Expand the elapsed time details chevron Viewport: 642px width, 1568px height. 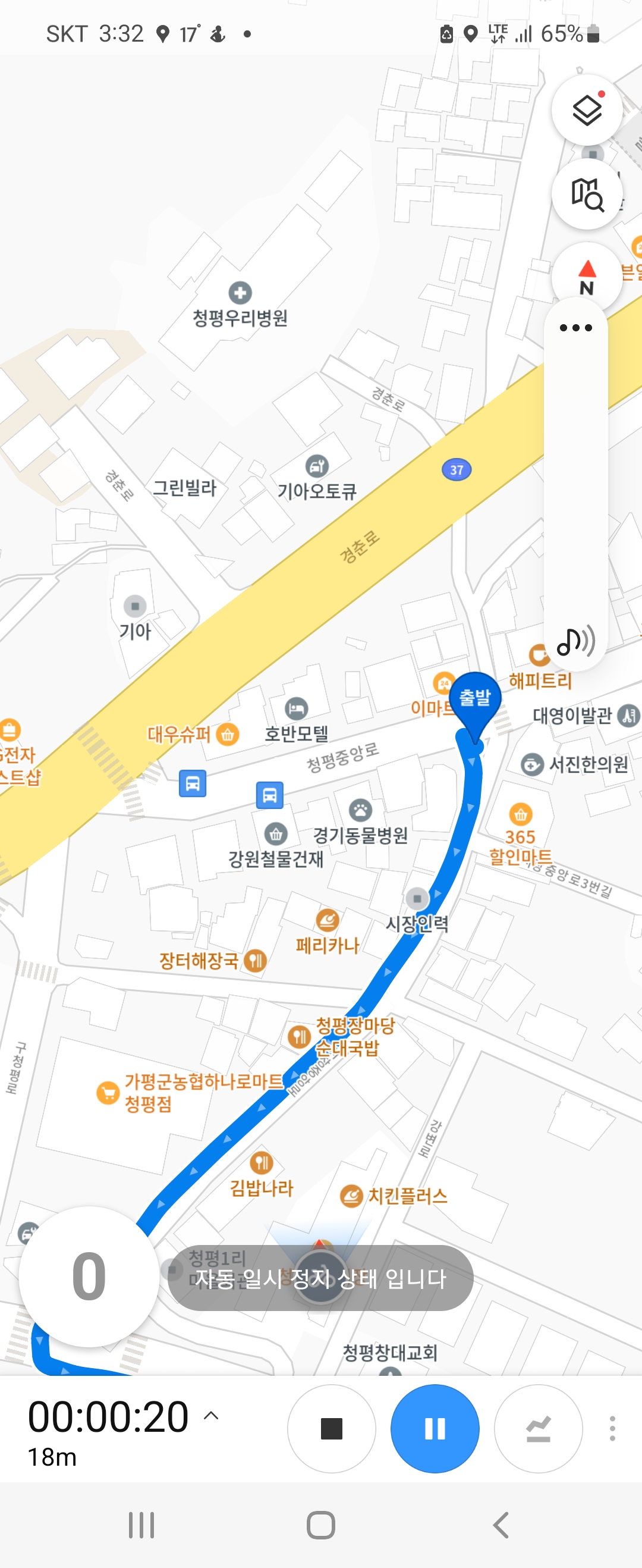pyautogui.click(x=210, y=1415)
